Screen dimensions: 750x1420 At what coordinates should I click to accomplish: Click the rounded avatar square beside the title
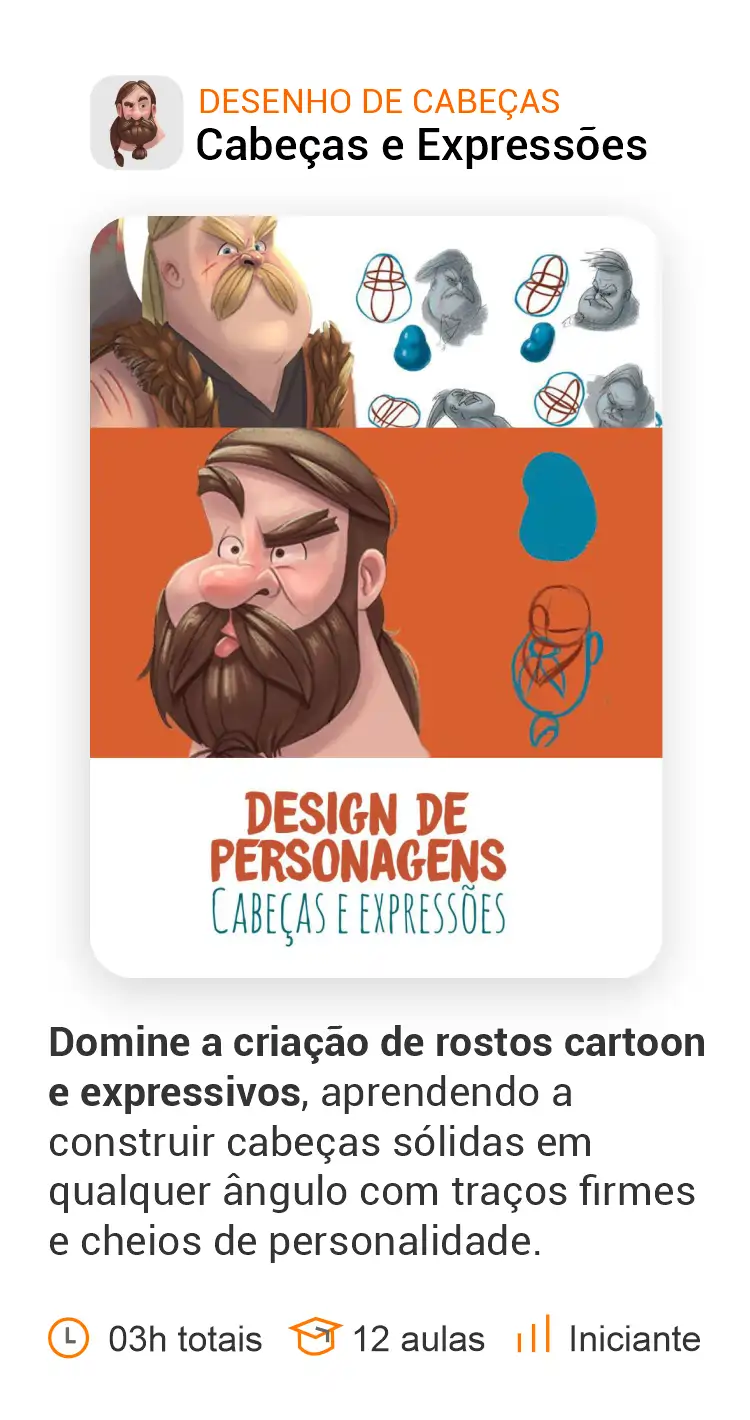(x=136, y=120)
